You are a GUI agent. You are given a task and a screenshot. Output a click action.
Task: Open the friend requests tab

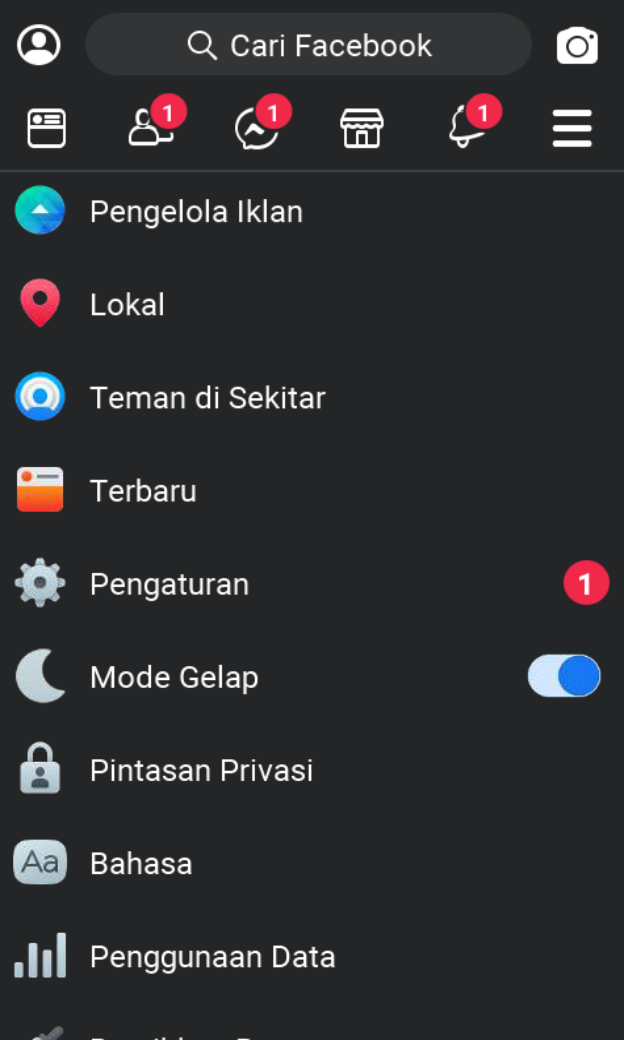click(x=152, y=129)
